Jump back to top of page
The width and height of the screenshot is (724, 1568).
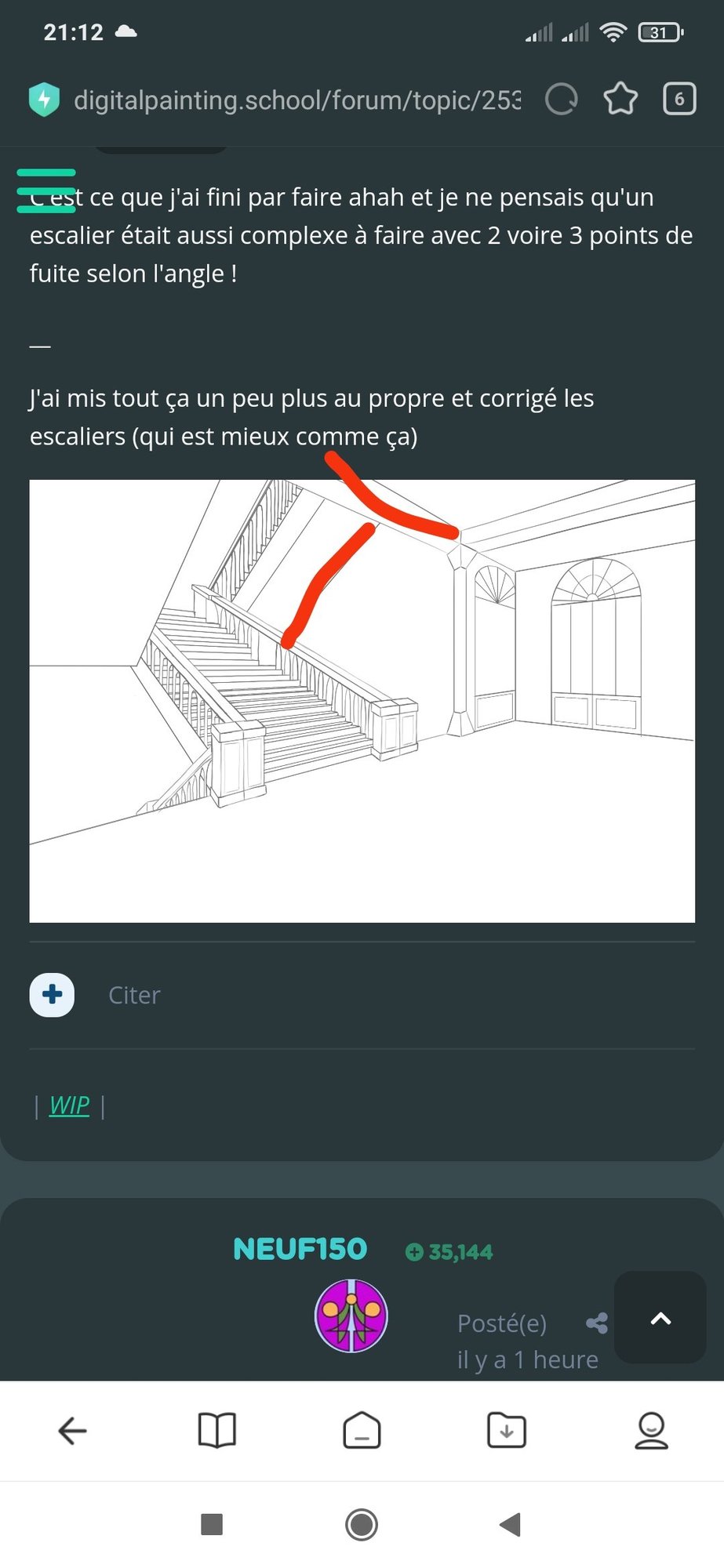pyautogui.click(x=660, y=1318)
